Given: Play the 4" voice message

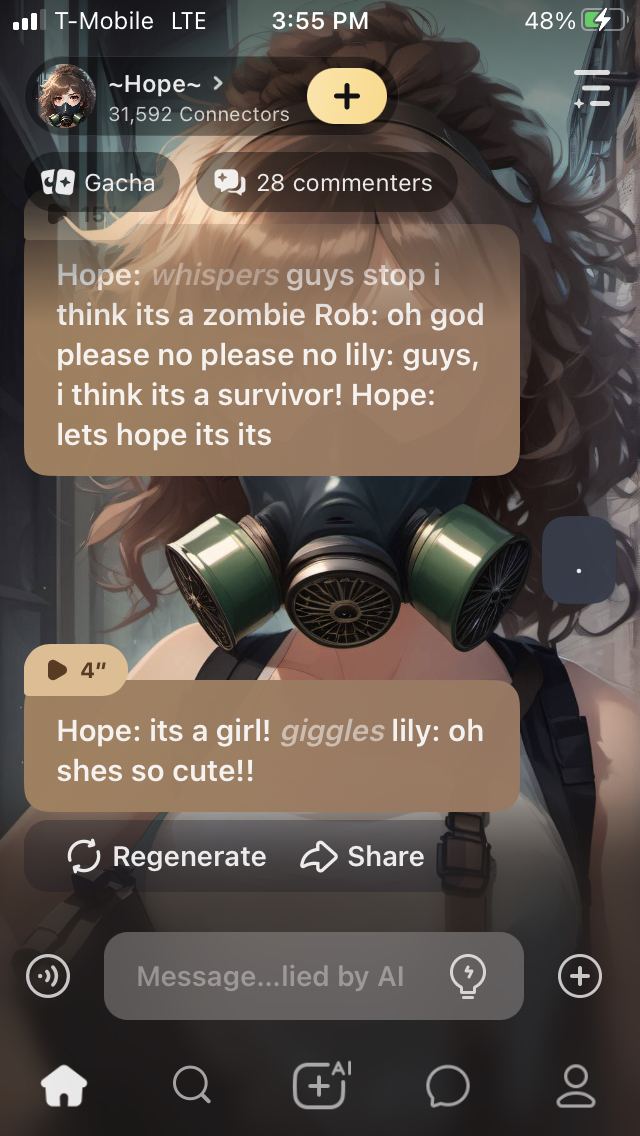Looking at the screenshot, I should [x=74, y=670].
